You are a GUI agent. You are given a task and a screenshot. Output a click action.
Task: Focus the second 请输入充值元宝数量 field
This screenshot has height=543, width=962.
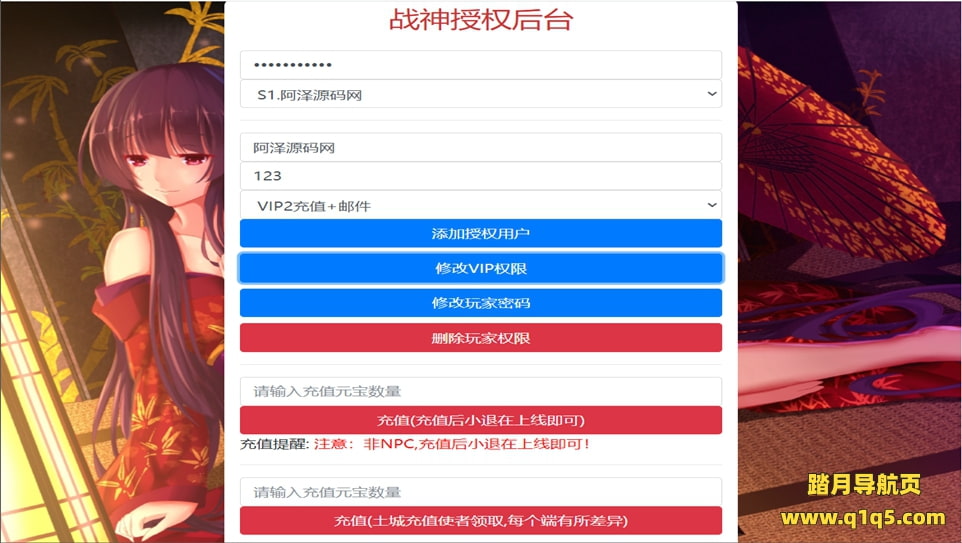[x=480, y=492]
